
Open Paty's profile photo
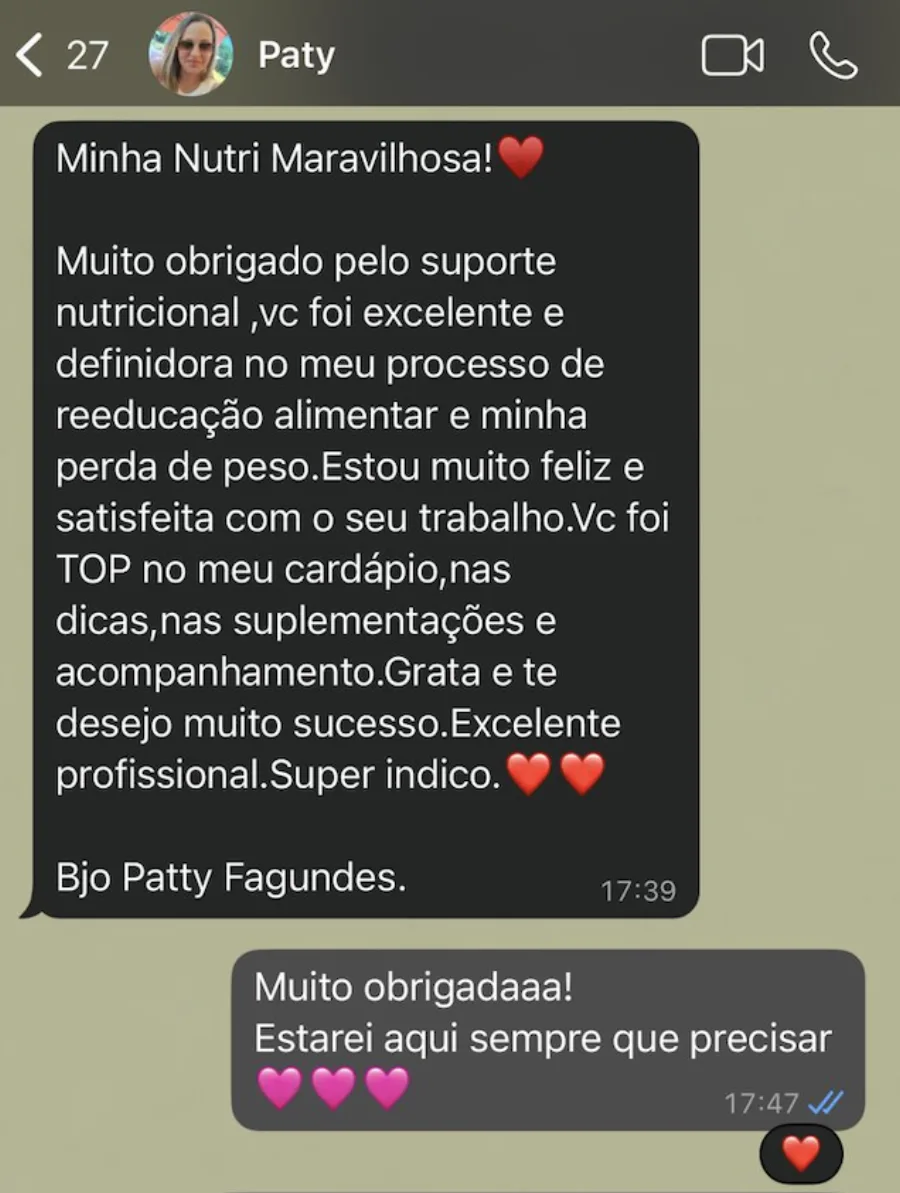click(x=190, y=55)
